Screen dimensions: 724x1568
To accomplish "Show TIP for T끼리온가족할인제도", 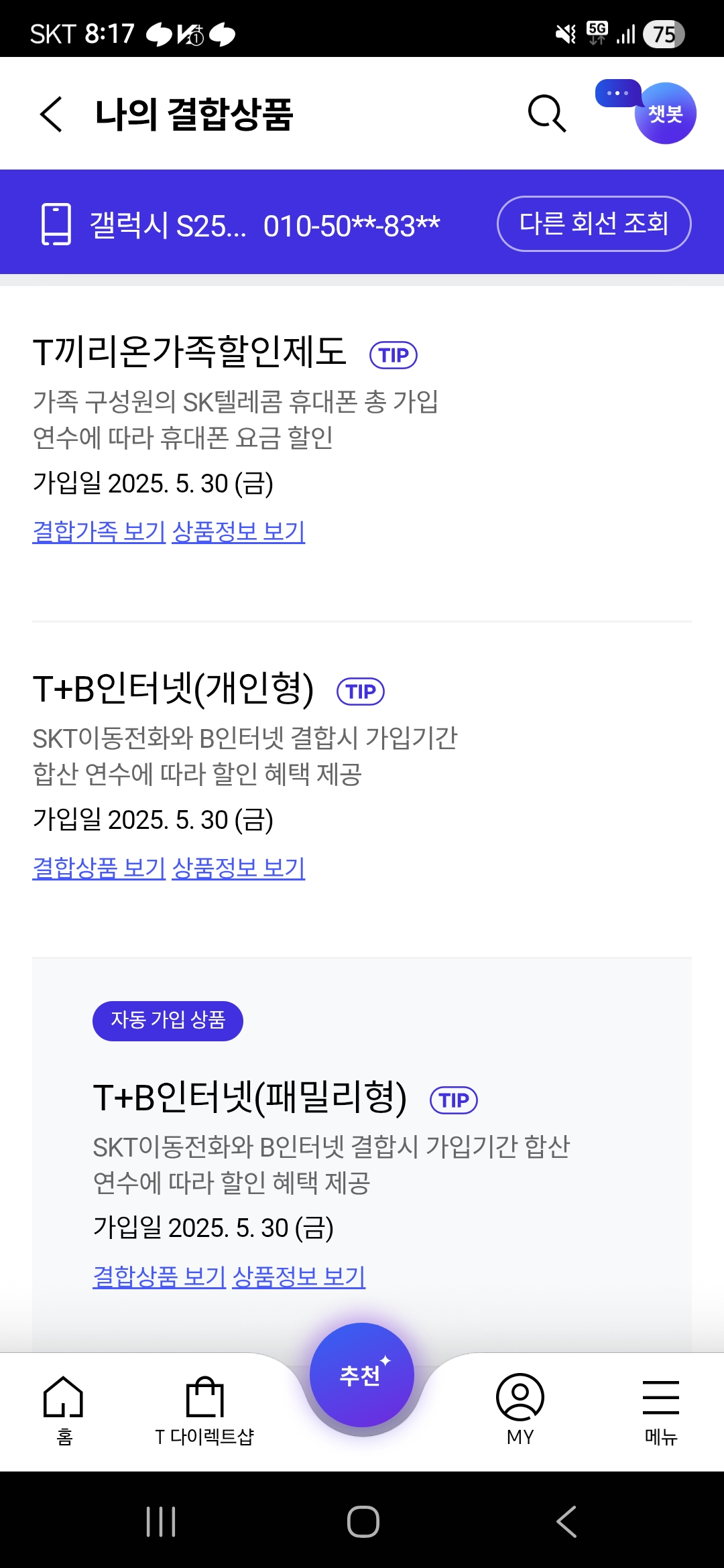I will (394, 355).
